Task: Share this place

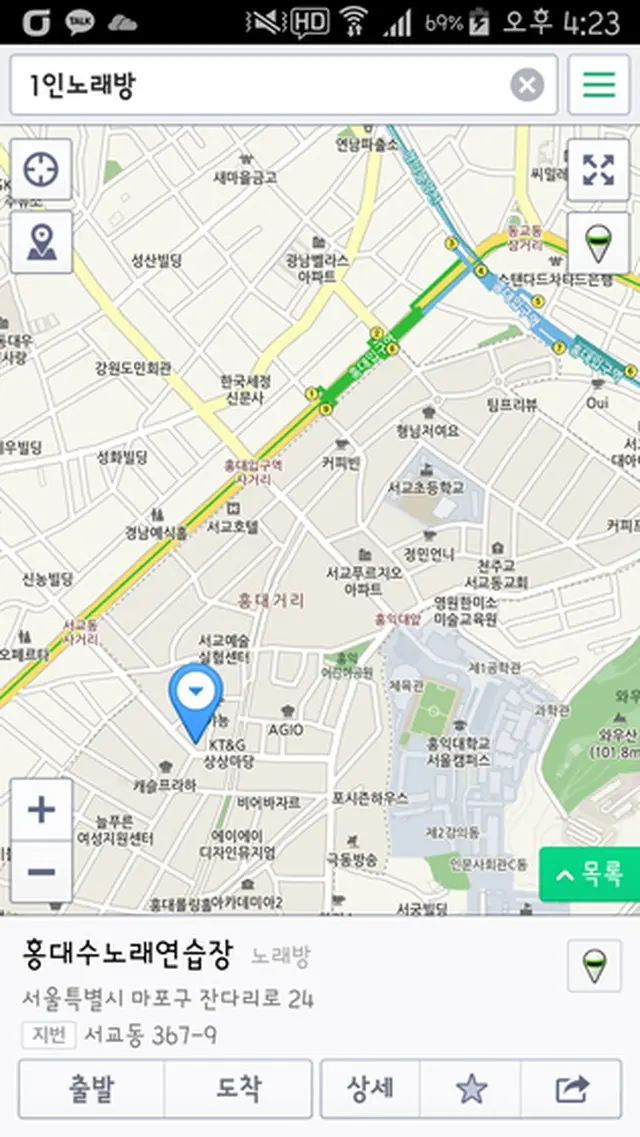Action: (571, 1088)
